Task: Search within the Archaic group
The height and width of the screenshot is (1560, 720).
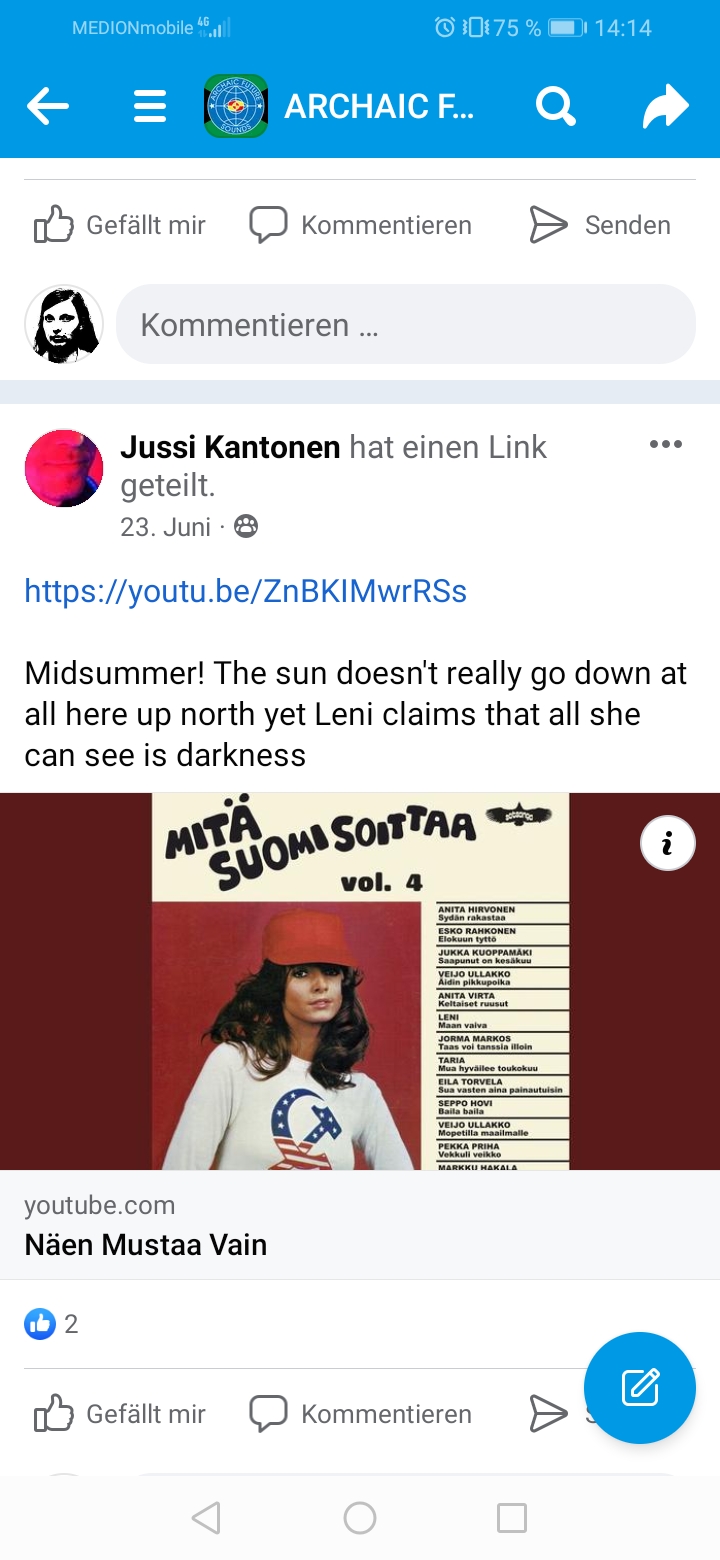Action: (555, 106)
